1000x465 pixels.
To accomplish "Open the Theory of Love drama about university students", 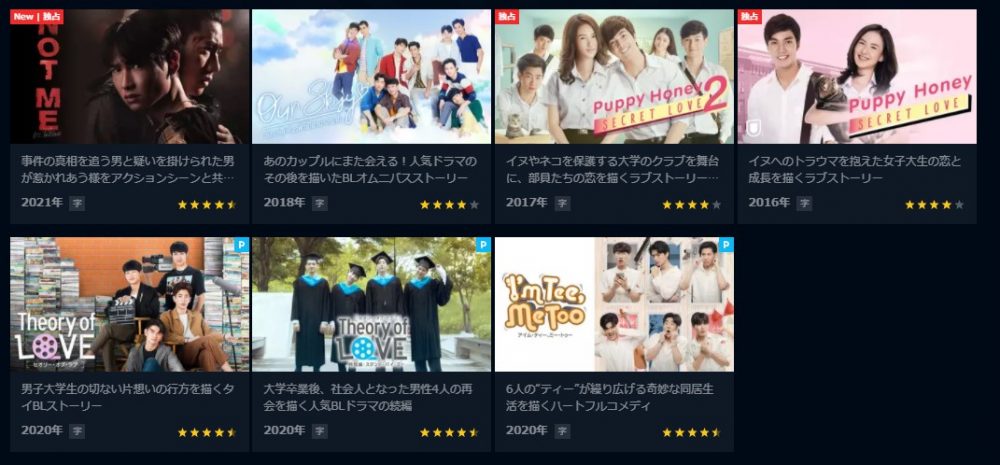I will click(129, 305).
